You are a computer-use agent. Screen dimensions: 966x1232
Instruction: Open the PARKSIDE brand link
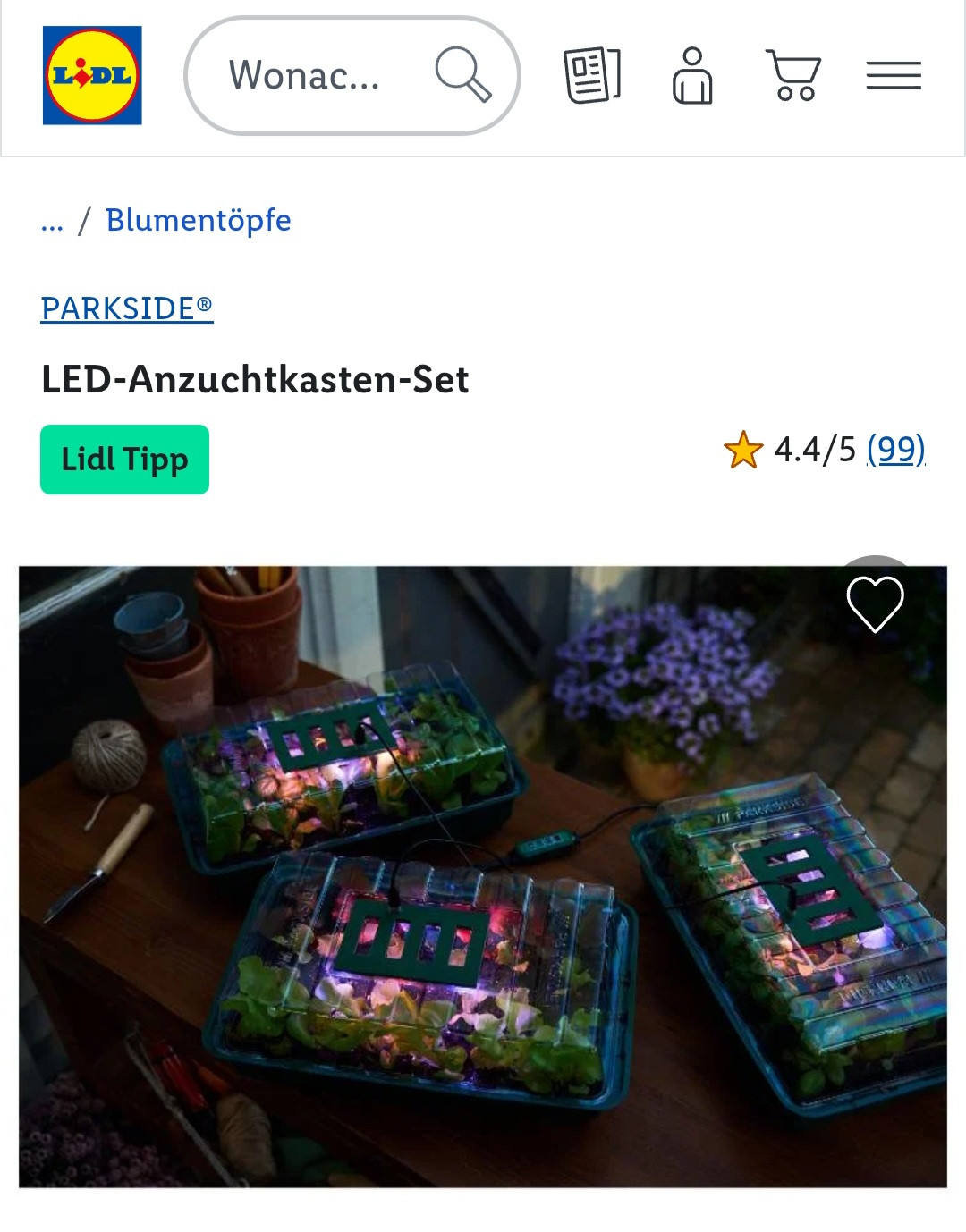(x=127, y=308)
